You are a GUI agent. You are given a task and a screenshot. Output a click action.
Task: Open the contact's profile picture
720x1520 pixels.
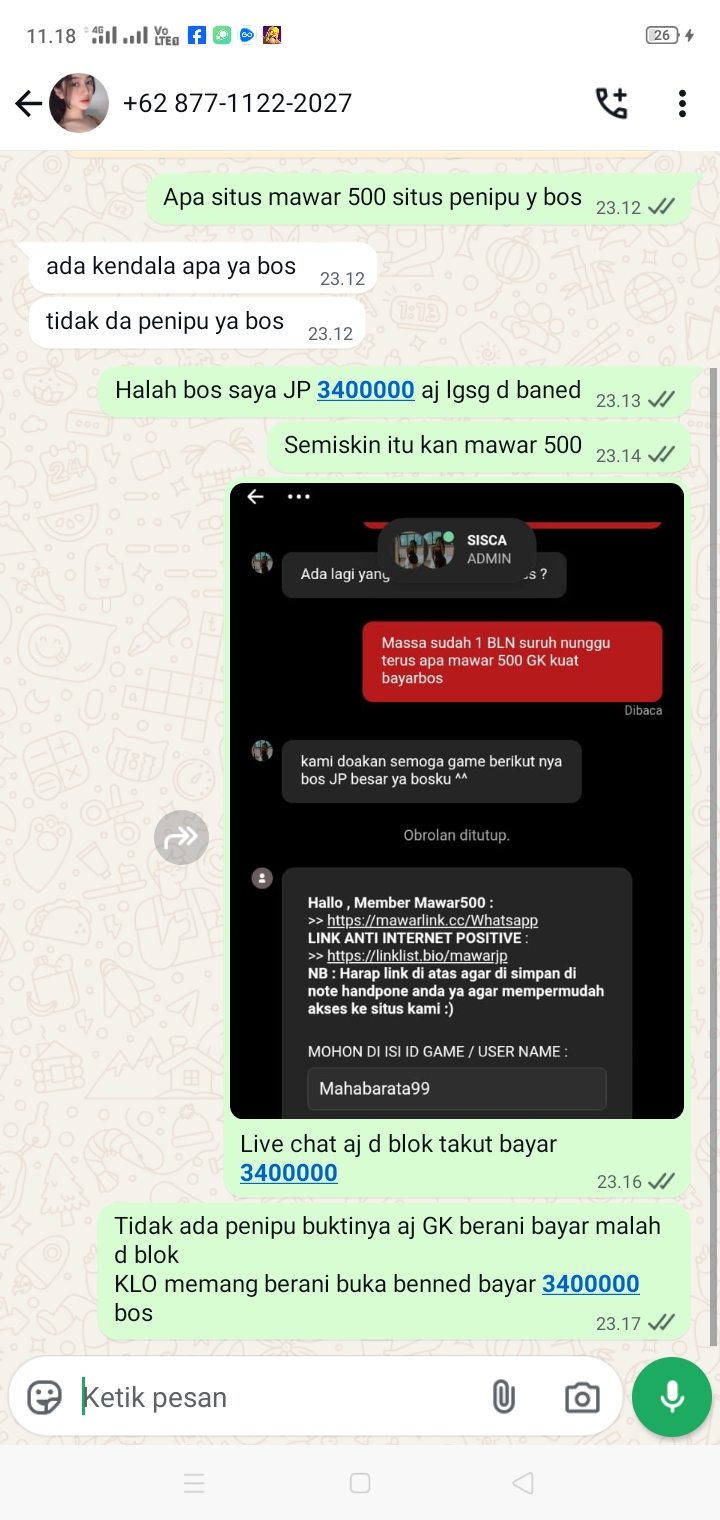coord(79,103)
